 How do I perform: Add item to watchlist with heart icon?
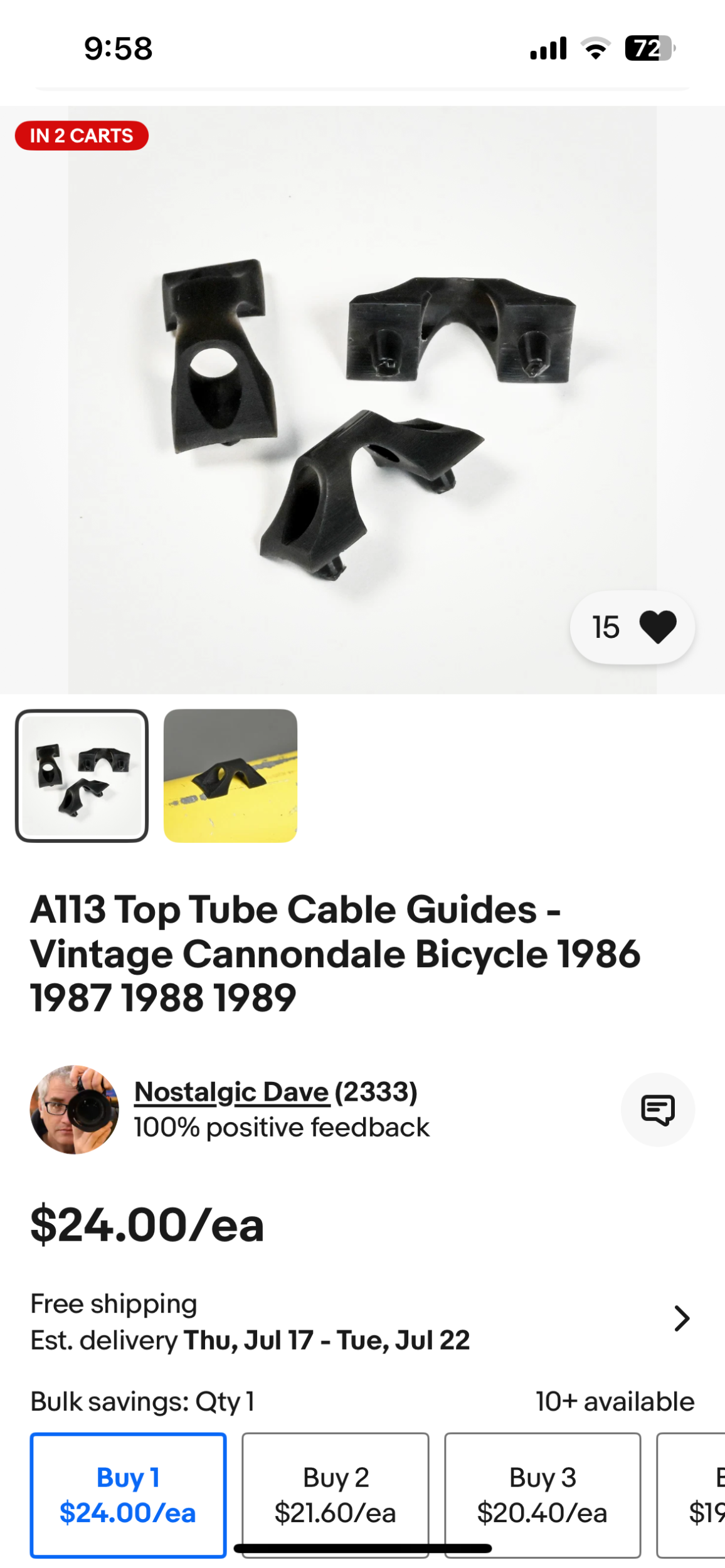[657, 627]
